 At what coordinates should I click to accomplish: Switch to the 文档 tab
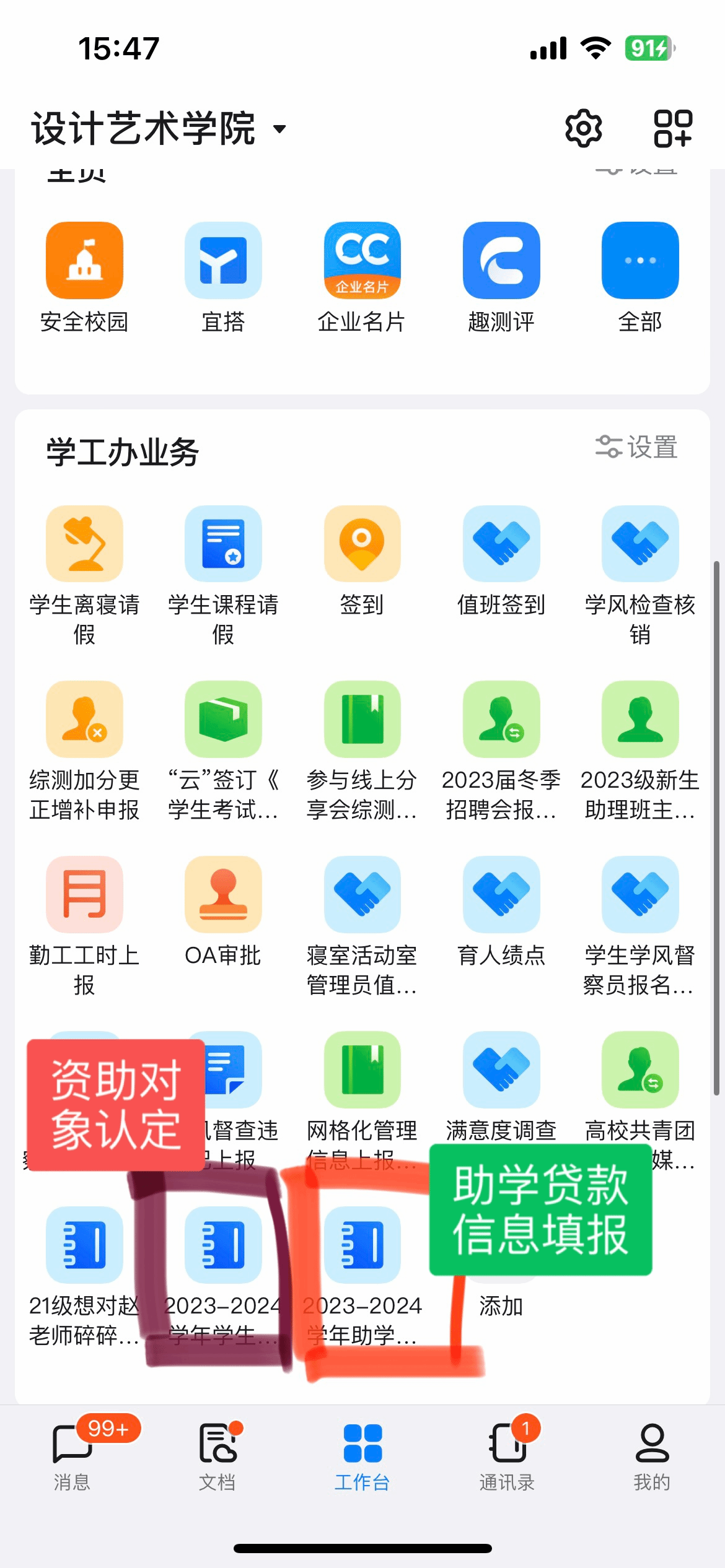(x=217, y=1455)
